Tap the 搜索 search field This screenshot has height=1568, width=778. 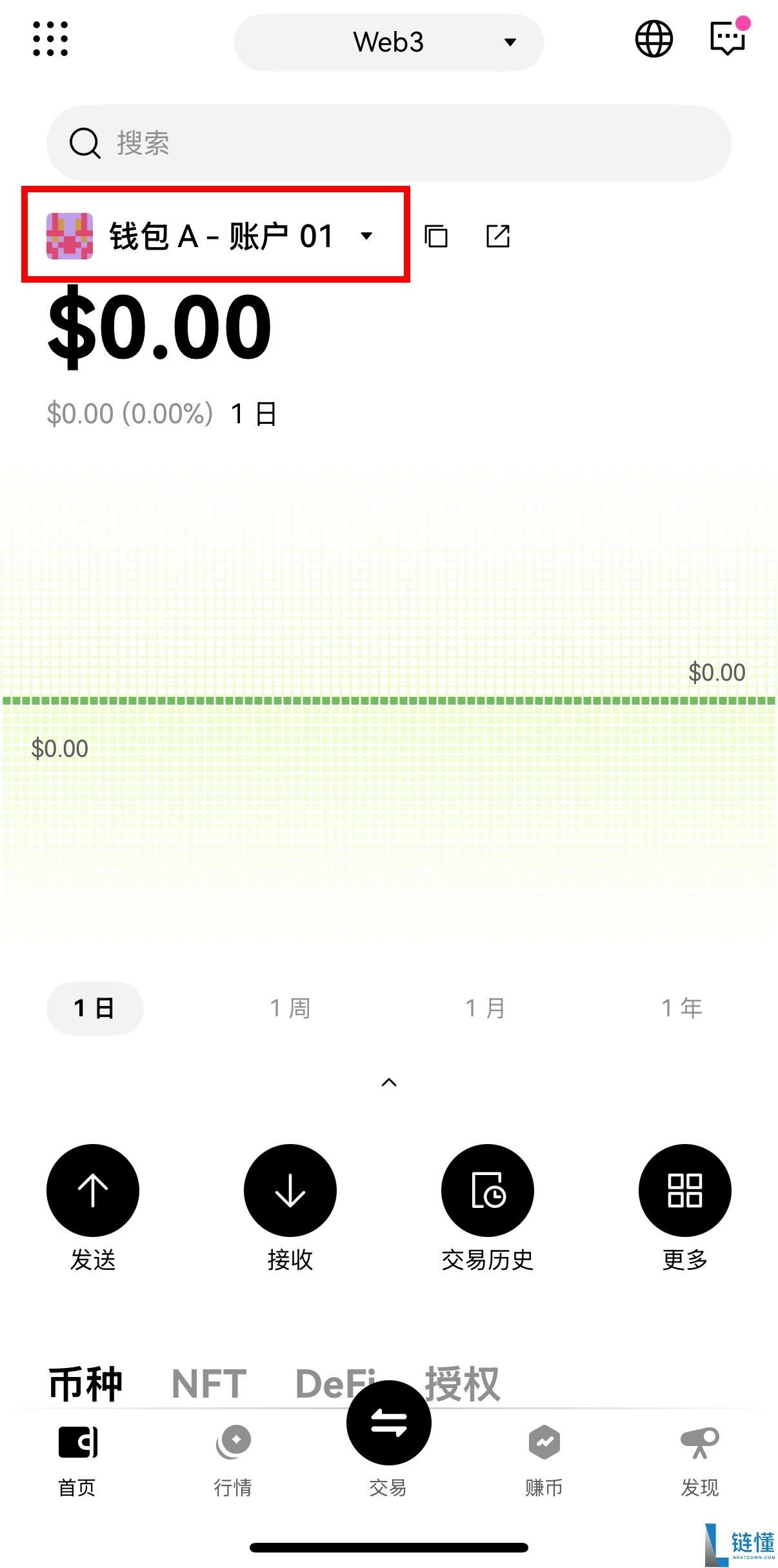(388, 143)
